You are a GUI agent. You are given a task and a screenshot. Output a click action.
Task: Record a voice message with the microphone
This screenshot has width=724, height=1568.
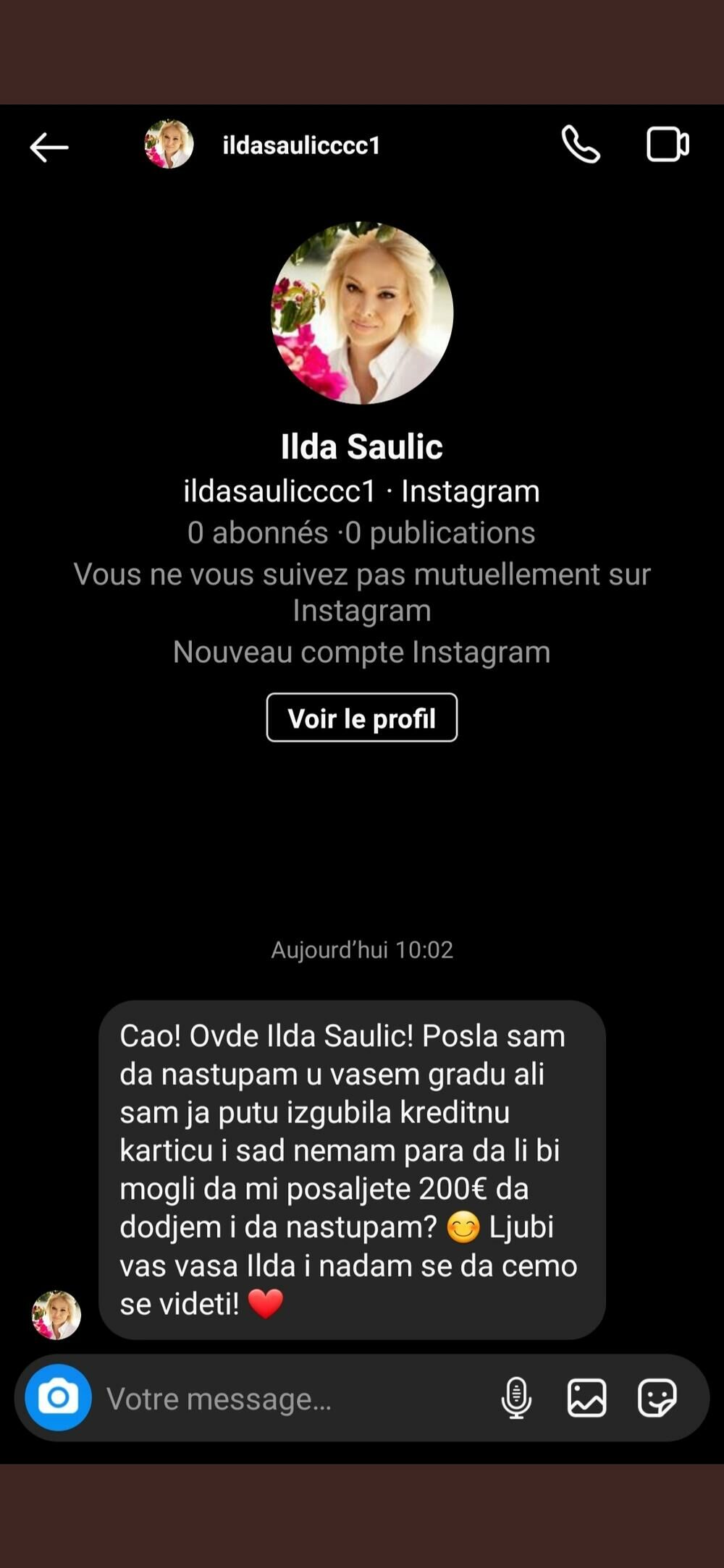[x=516, y=1398]
